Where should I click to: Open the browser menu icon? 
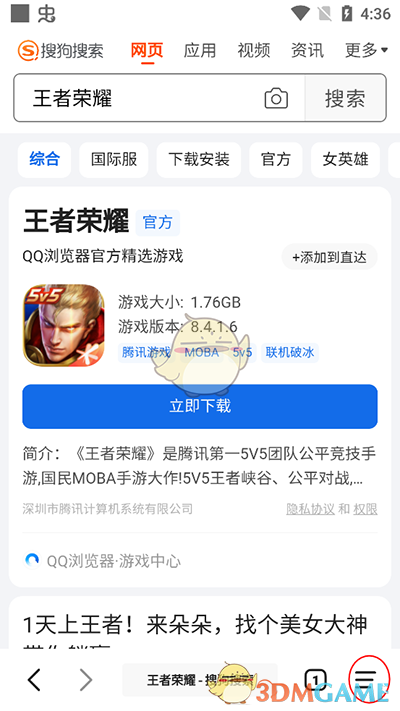click(x=366, y=679)
